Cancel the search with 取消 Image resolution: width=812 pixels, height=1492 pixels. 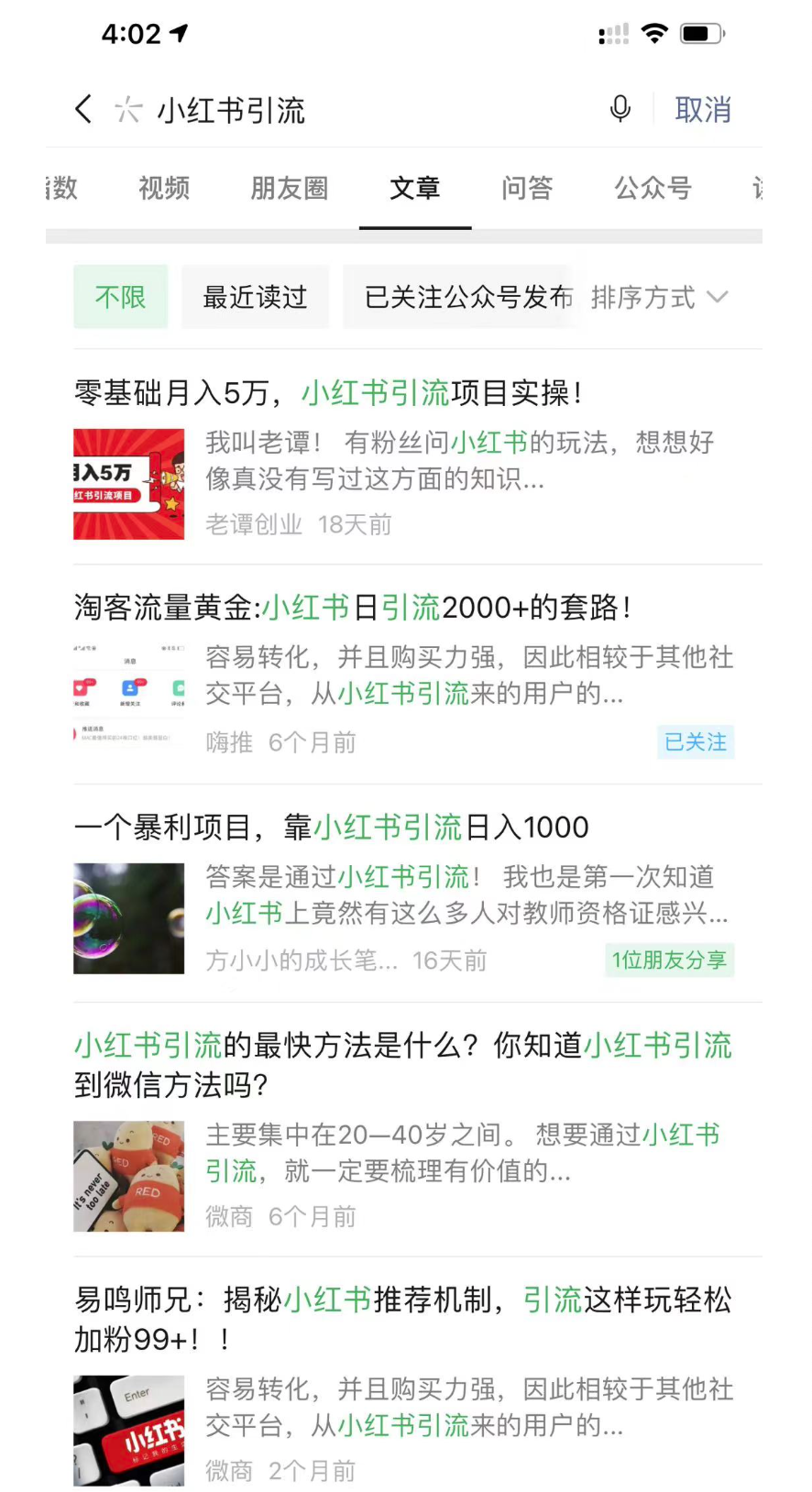pos(703,110)
